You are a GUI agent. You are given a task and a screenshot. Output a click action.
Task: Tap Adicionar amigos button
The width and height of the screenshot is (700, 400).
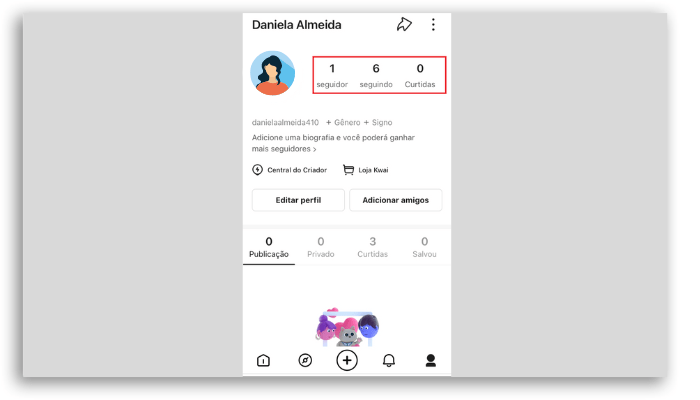395,200
